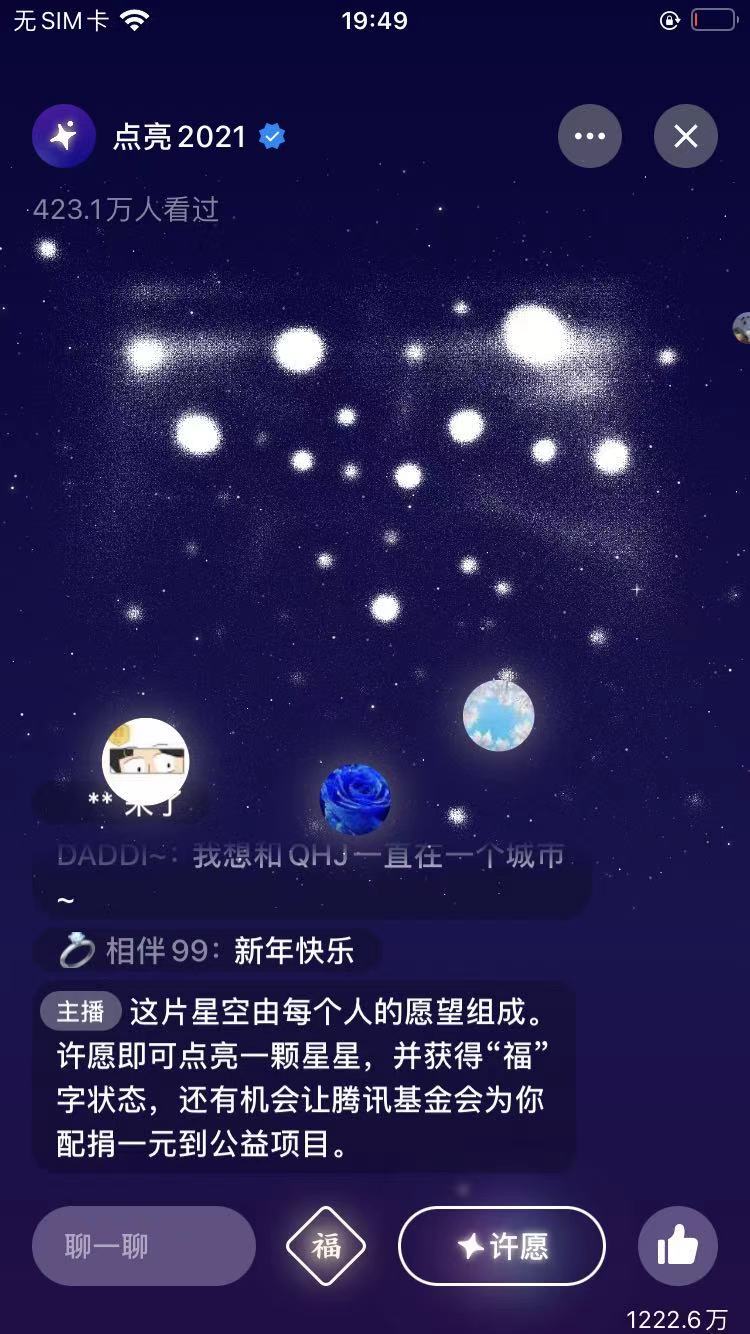This screenshot has height=1334, width=750.
Task: Open the blue rose wish avatar
Action: click(355, 799)
